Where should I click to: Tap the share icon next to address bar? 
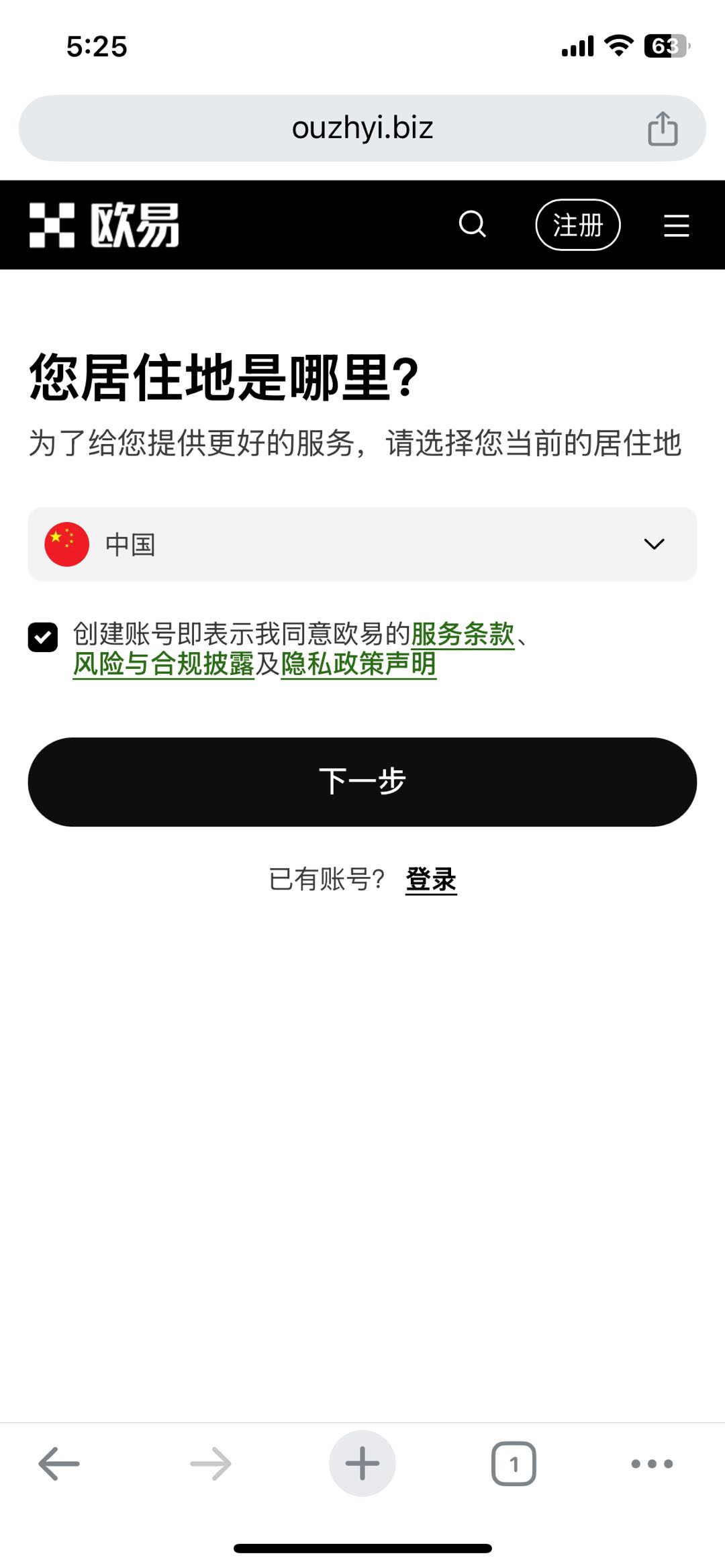click(x=663, y=127)
